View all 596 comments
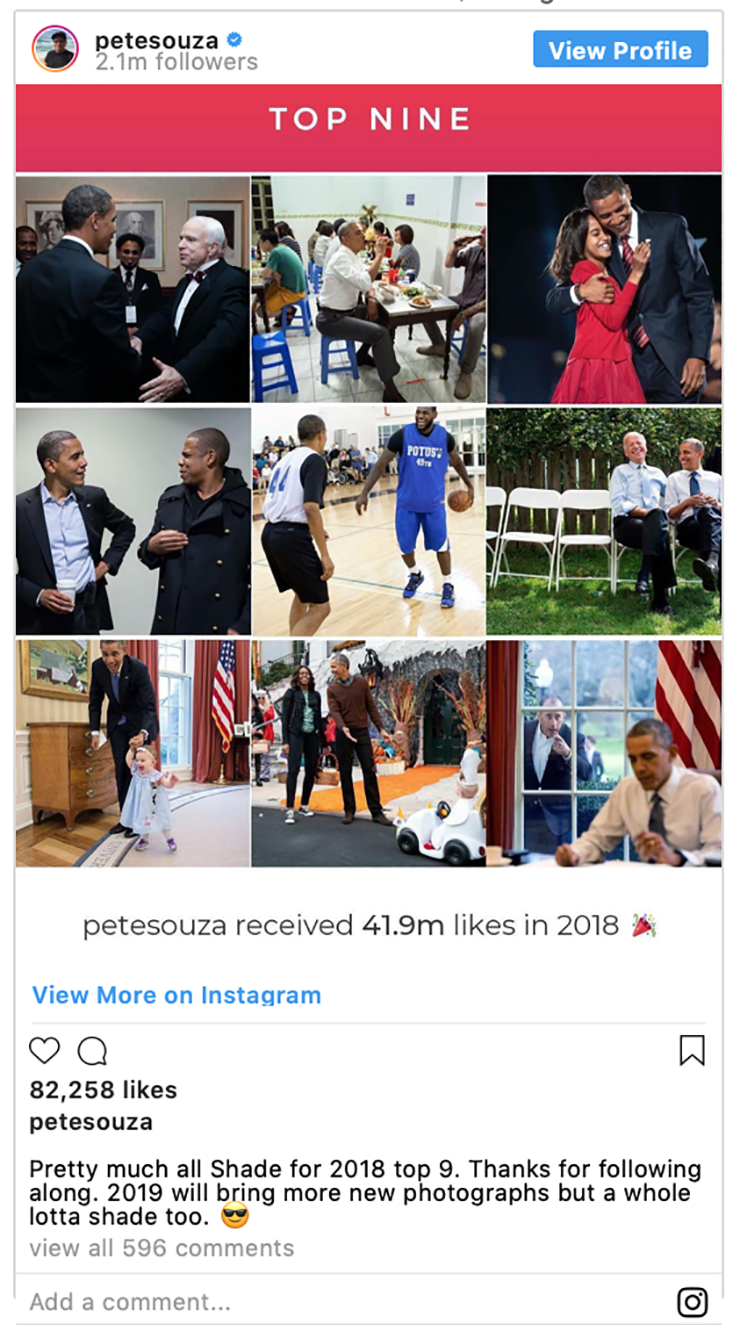Viewport: 740px width, 1338px height. click(x=161, y=1248)
